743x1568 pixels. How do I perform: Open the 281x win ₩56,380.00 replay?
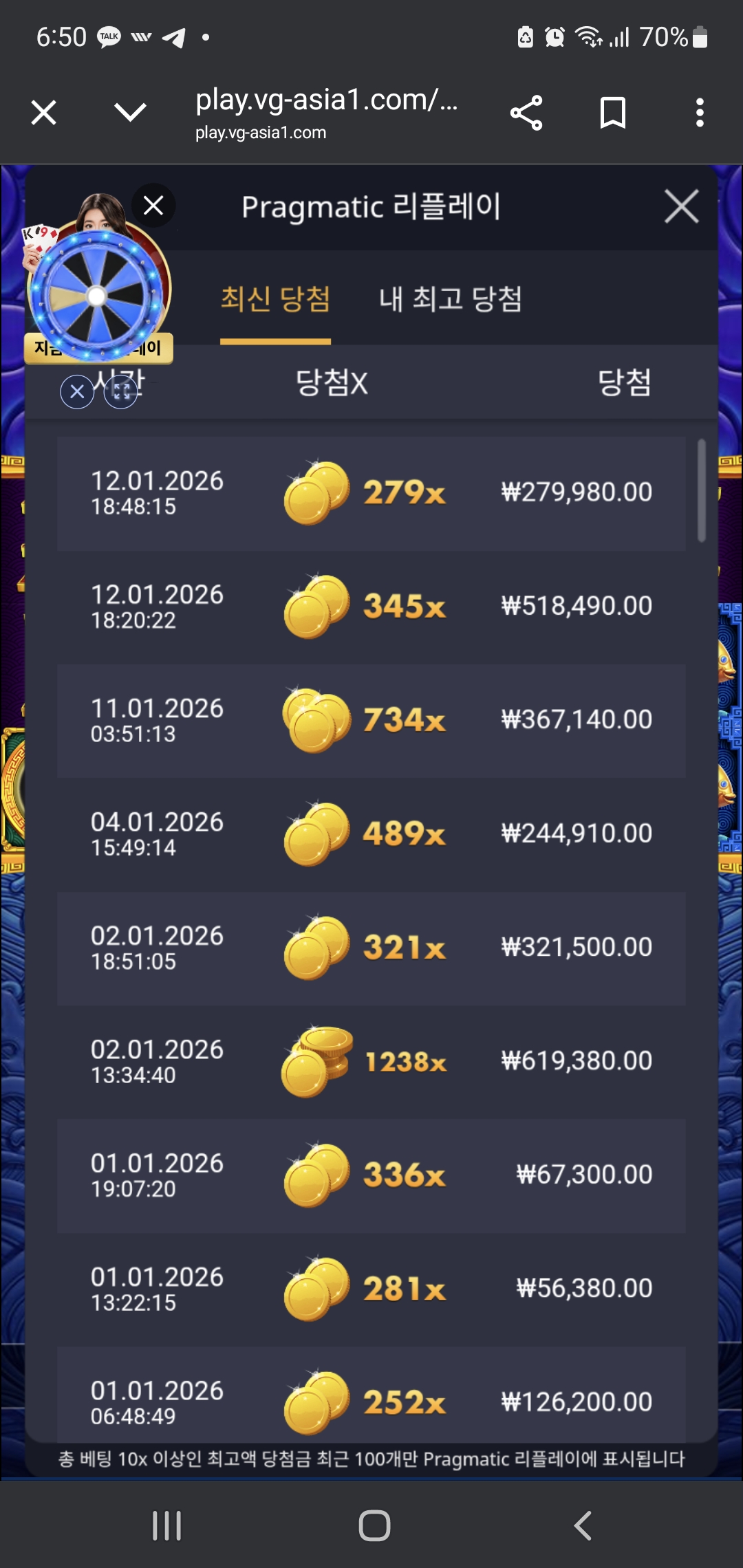[x=371, y=1289]
